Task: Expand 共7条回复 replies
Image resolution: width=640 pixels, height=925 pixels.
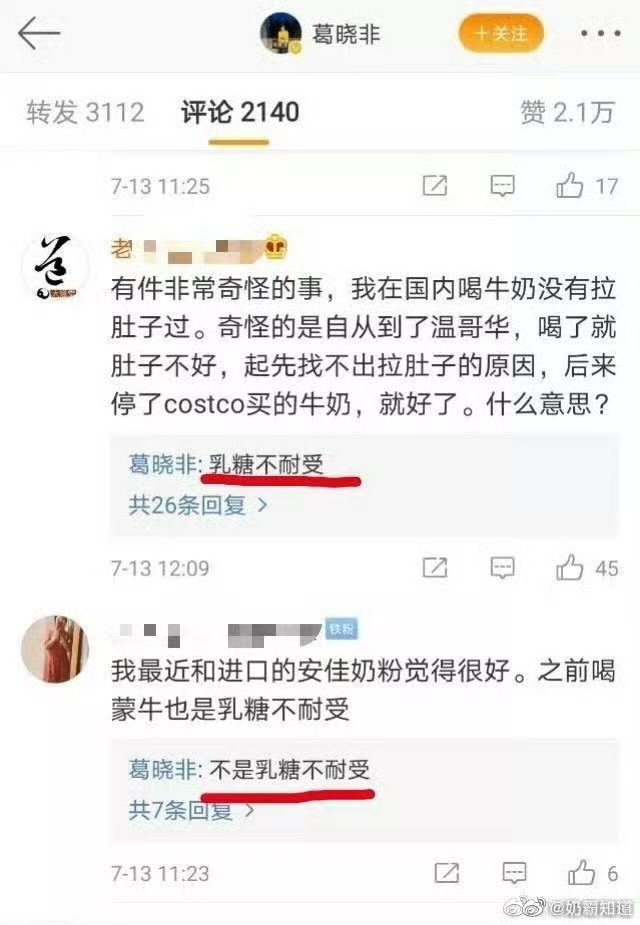Action: tap(192, 810)
